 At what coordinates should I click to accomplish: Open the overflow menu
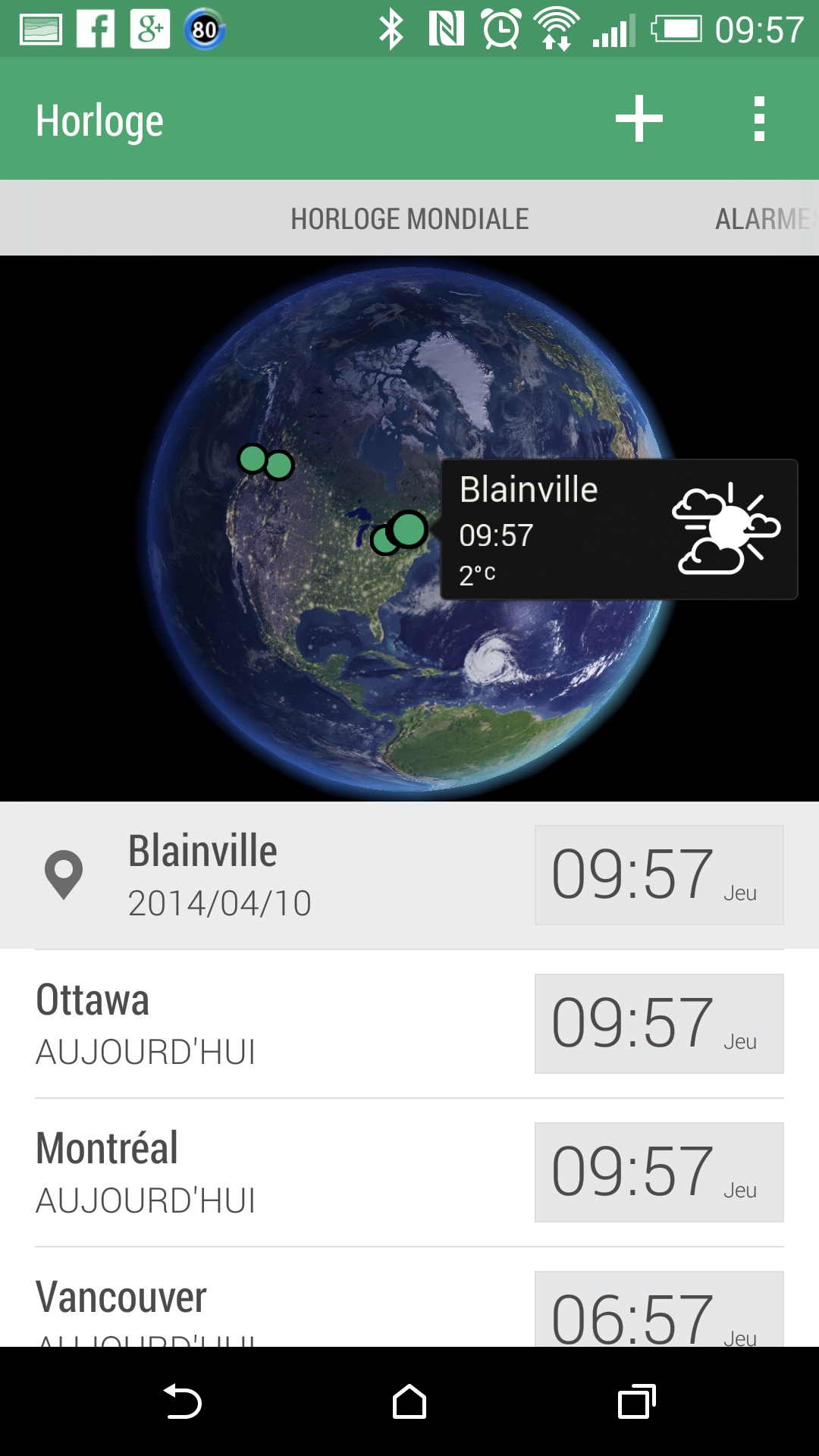pyautogui.click(x=759, y=119)
